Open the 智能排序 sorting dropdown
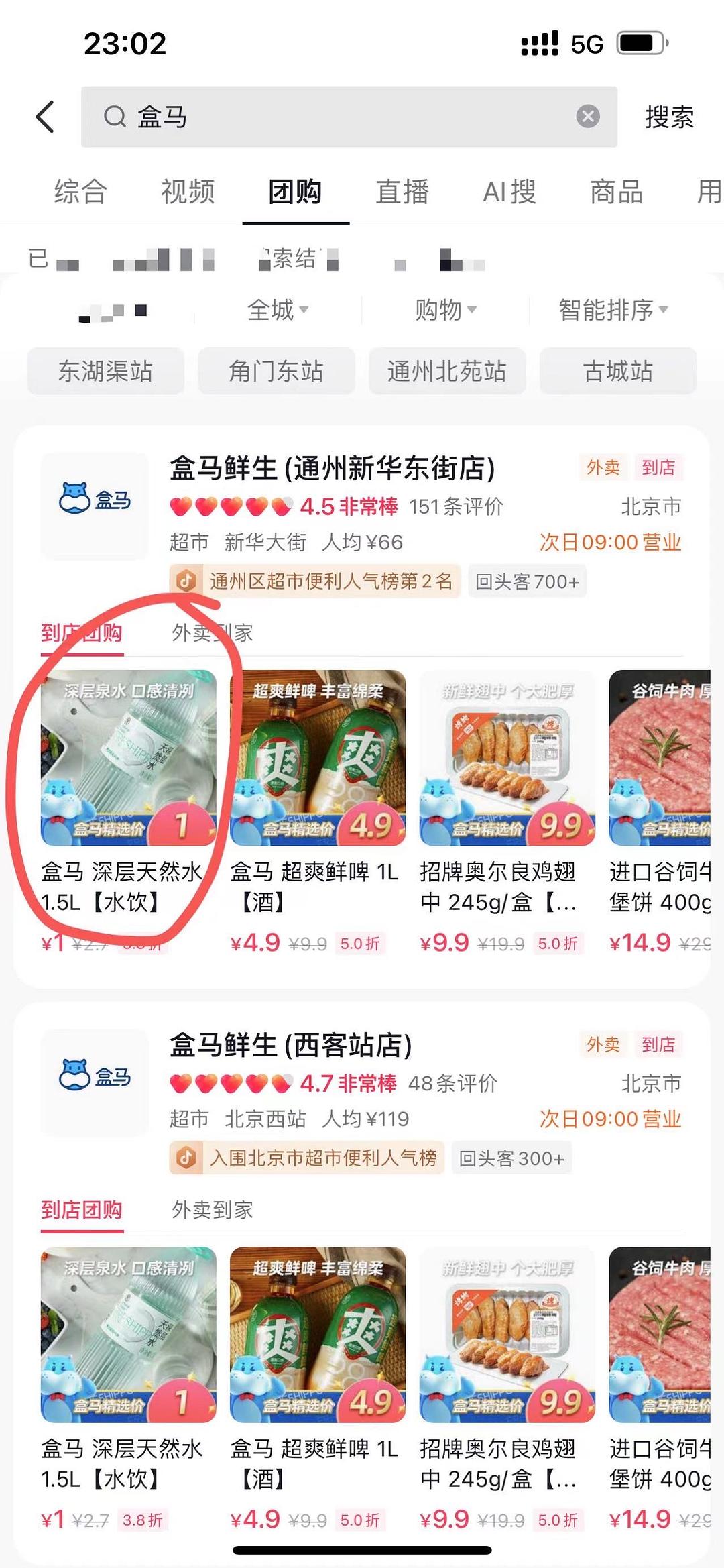 [613, 310]
